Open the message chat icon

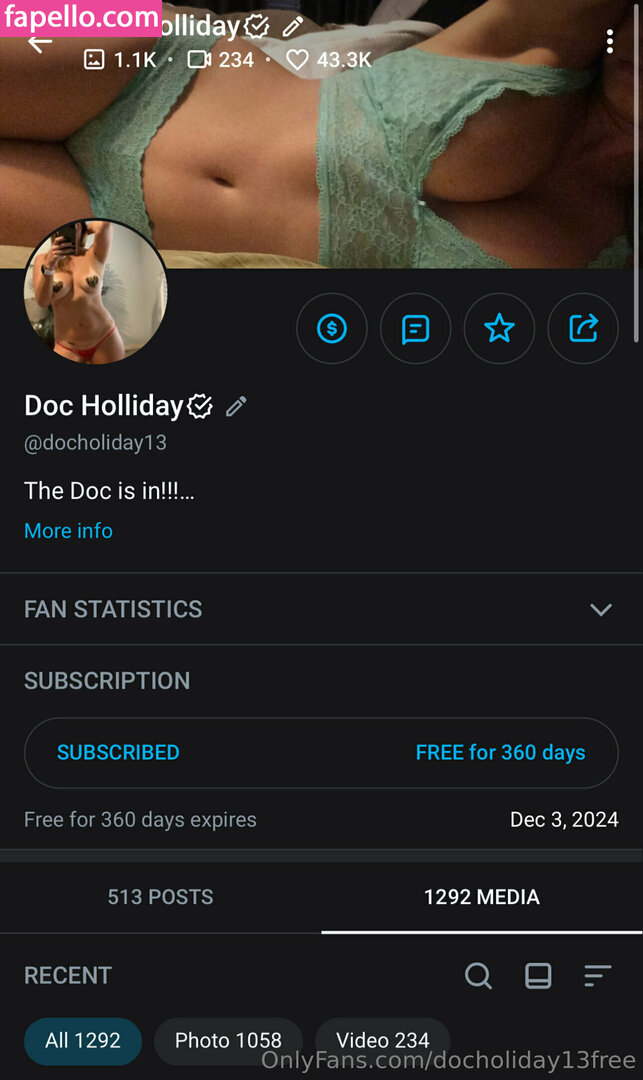click(415, 328)
